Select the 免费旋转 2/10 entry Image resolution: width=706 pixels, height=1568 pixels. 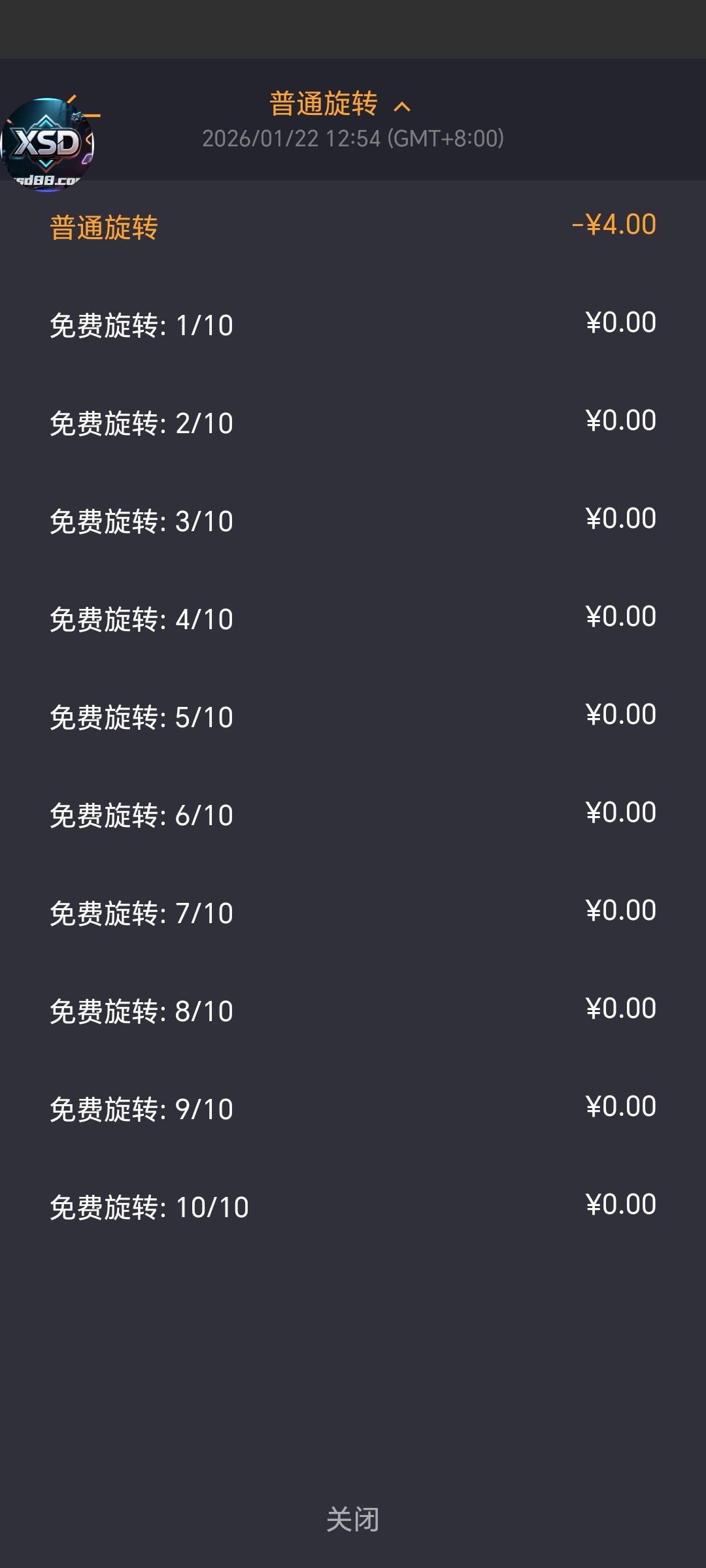click(x=353, y=423)
